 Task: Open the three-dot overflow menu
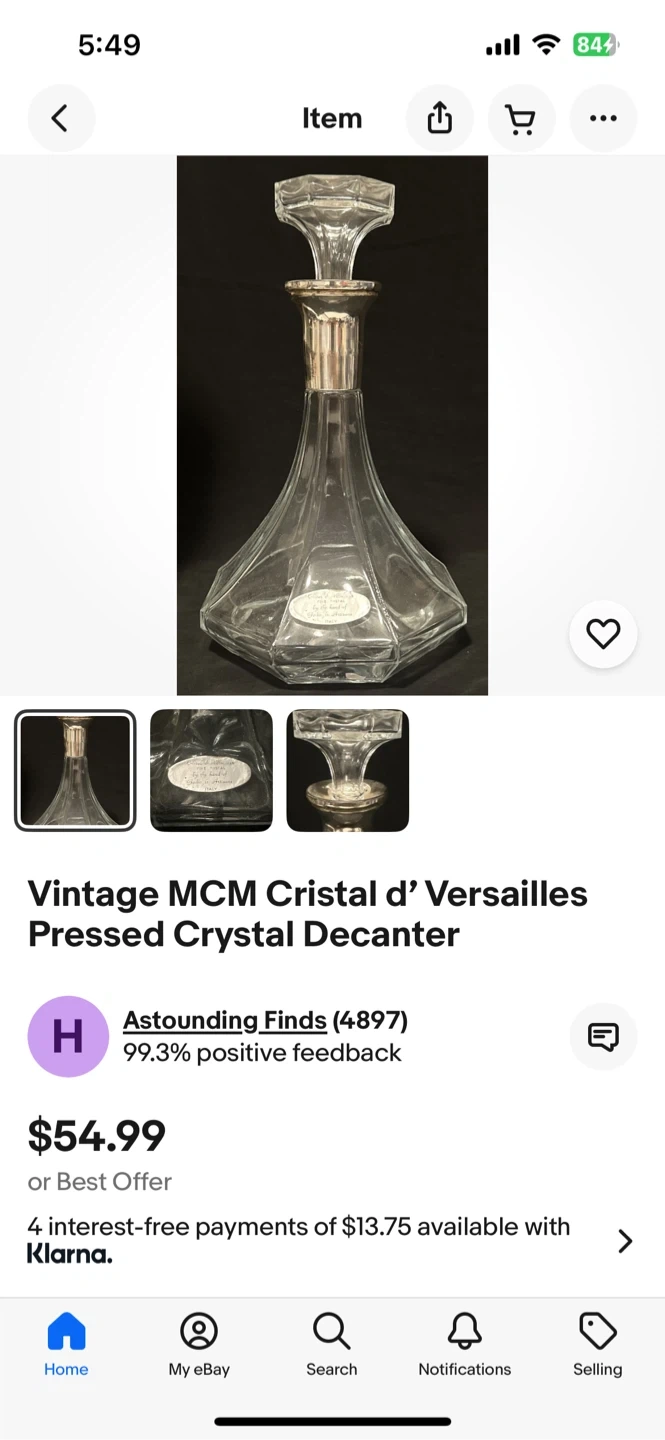click(602, 119)
